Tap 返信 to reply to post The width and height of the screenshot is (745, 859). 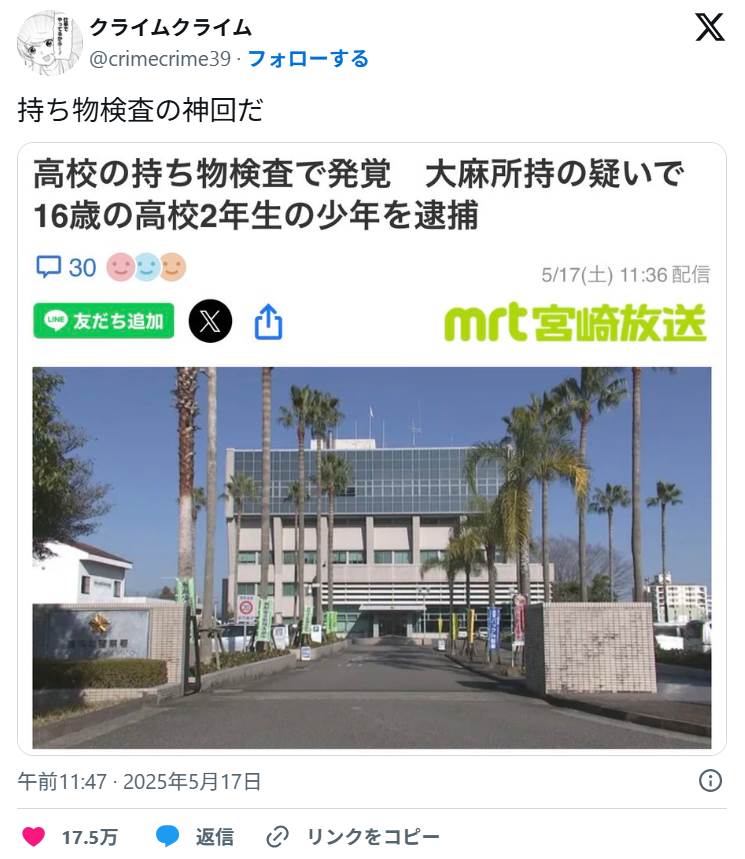coord(195,836)
